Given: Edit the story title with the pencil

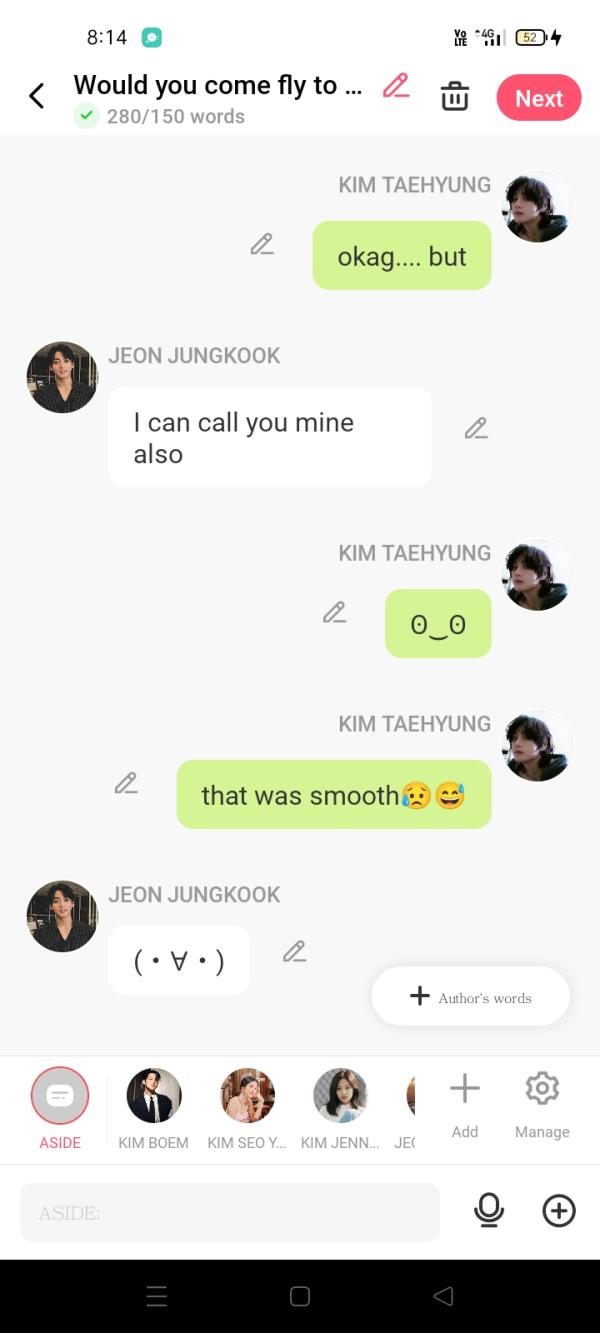Looking at the screenshot, I should (396, 86).
